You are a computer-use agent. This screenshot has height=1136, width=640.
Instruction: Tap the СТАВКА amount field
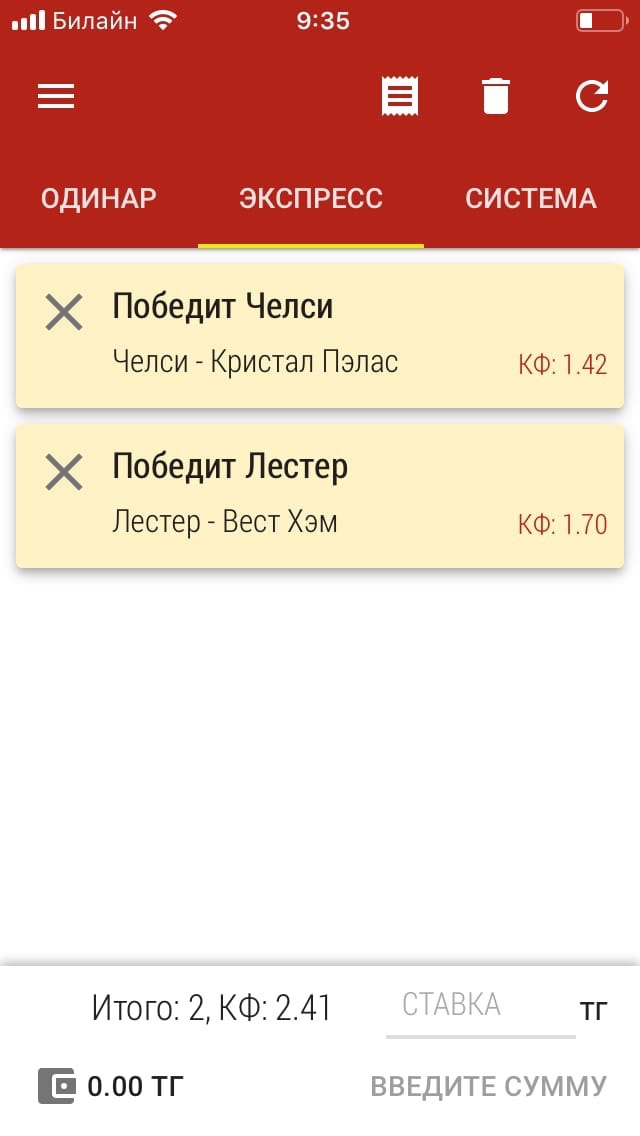click(x=481, y=1007)
